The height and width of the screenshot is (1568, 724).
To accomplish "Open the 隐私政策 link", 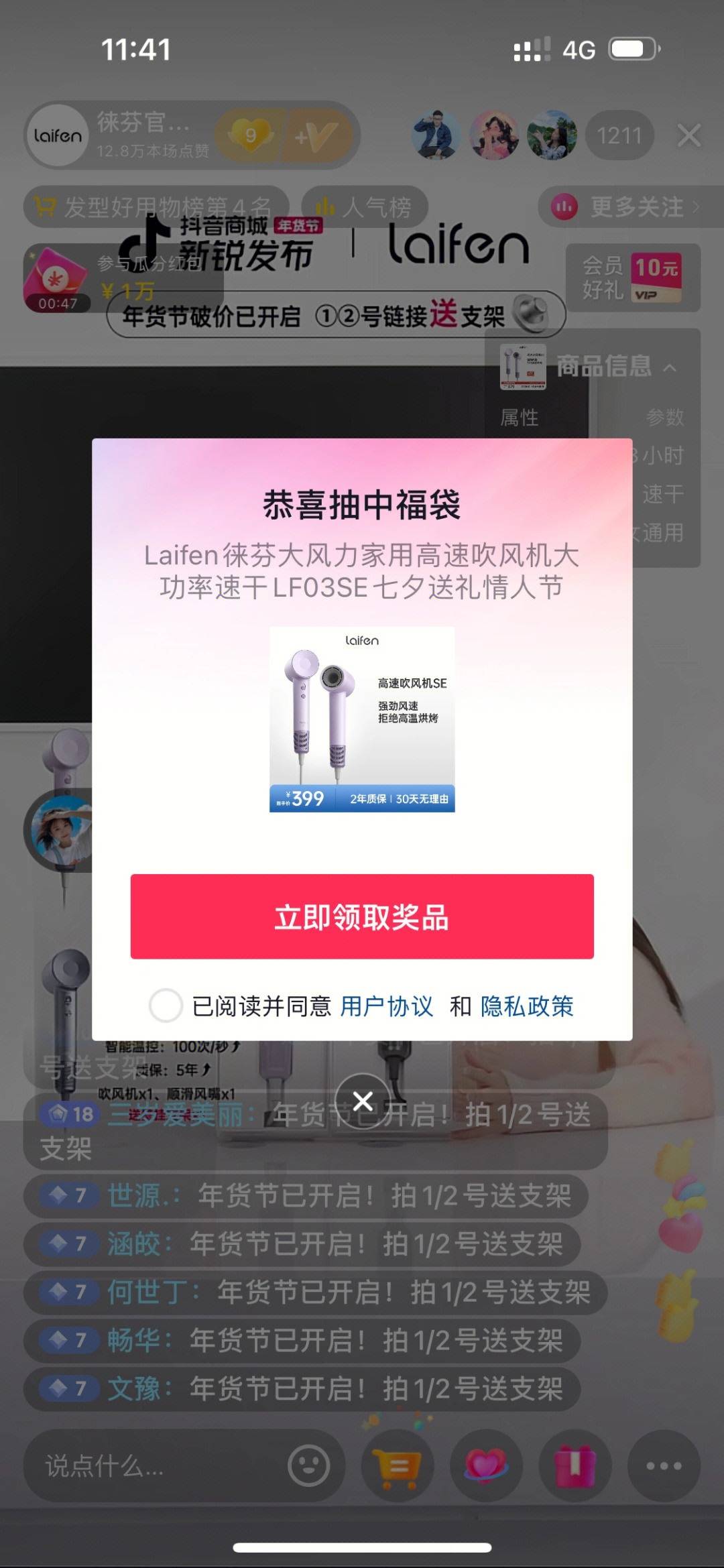I will (527, 1006).
